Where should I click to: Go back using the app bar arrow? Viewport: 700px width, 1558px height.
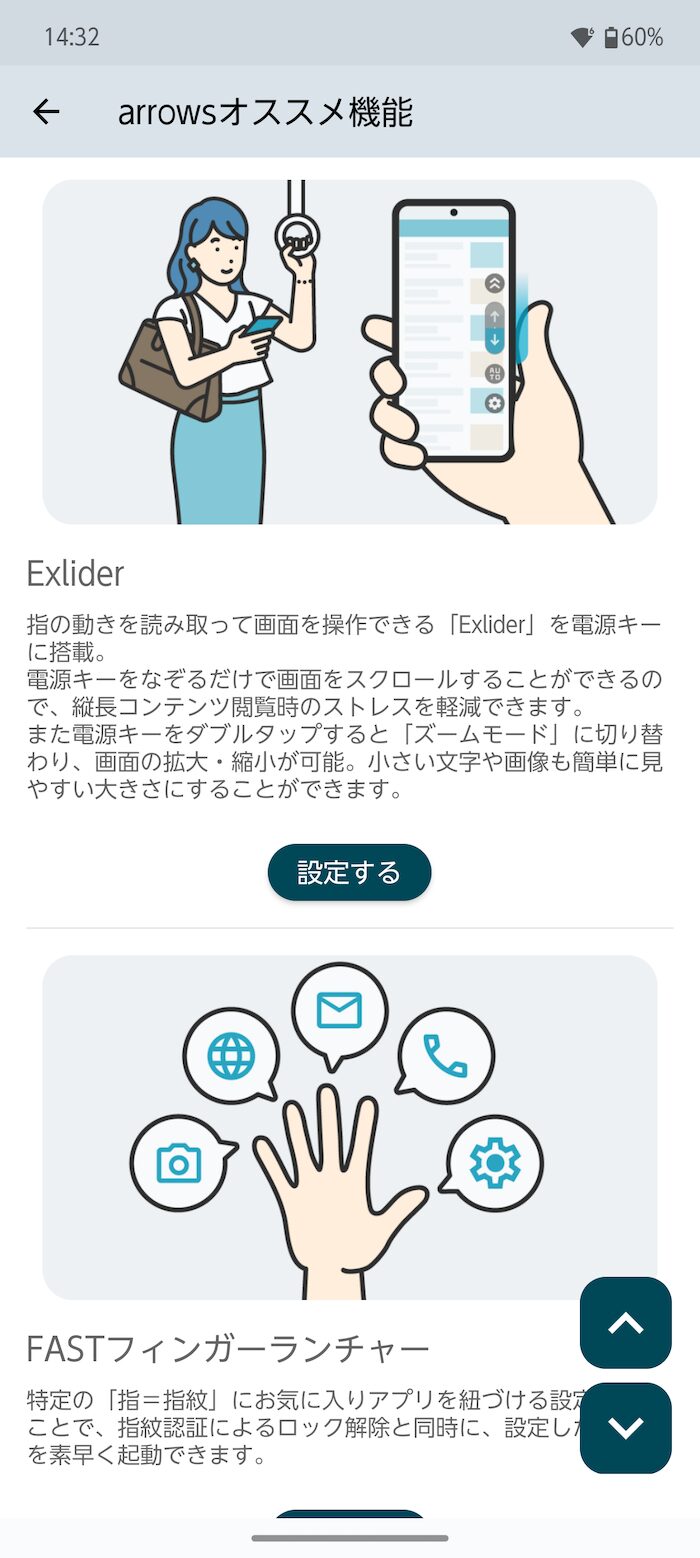(x=46, y=112)
